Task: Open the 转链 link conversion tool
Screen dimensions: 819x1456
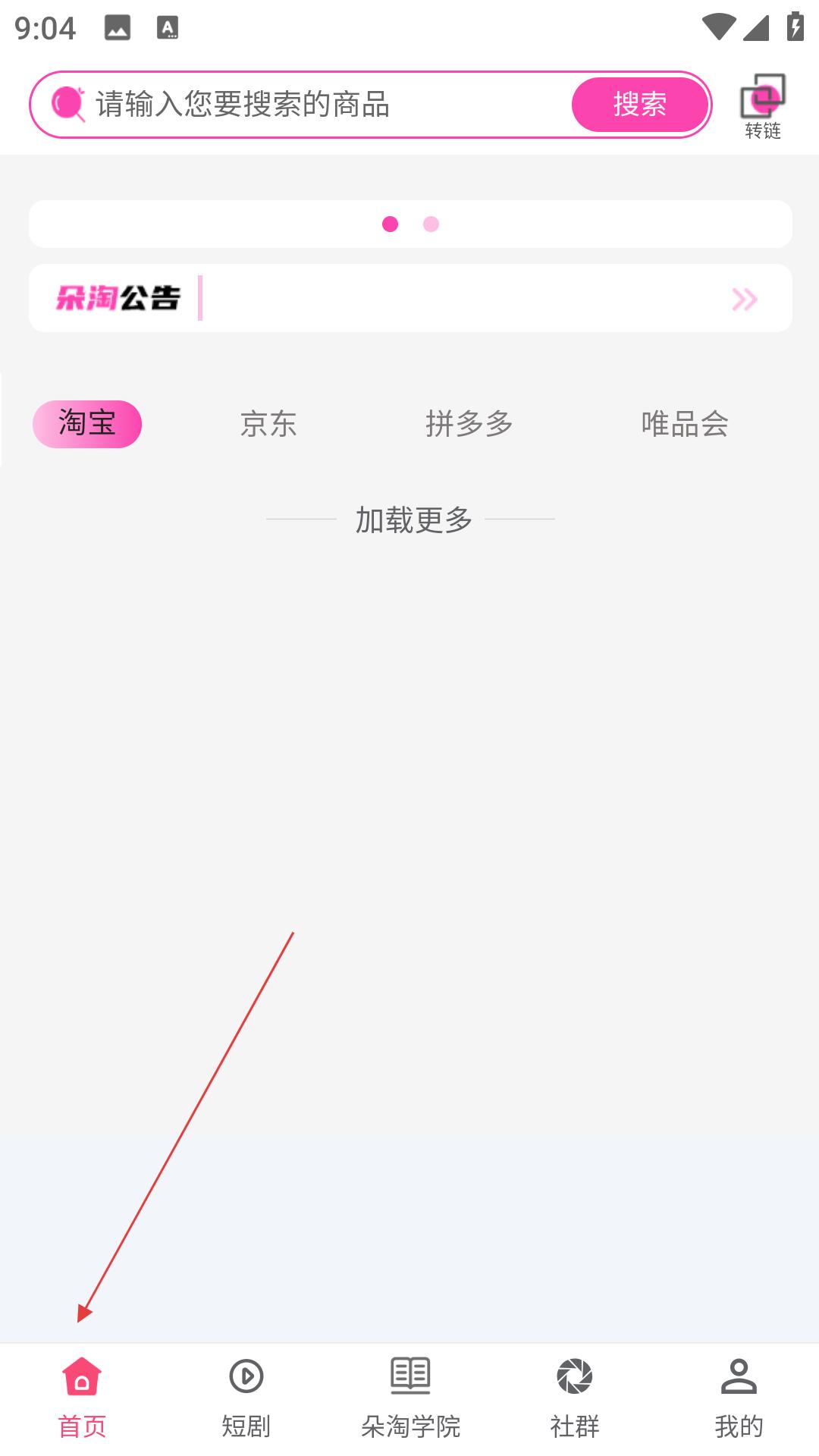Action: pos(762,106)
